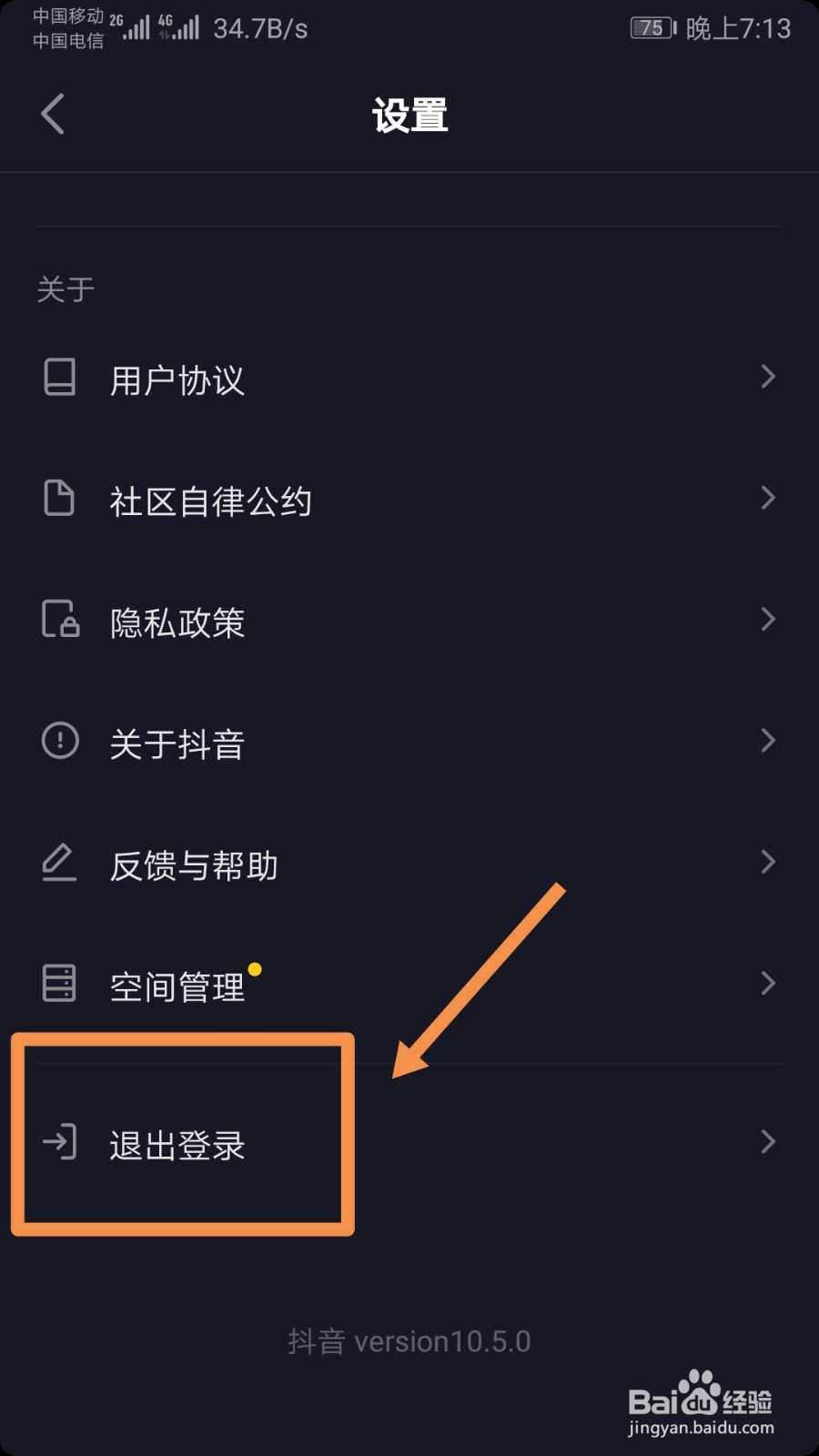
Task: Tap the back arrow at top left
Action: pyautogui.click(x=52, y=114)
